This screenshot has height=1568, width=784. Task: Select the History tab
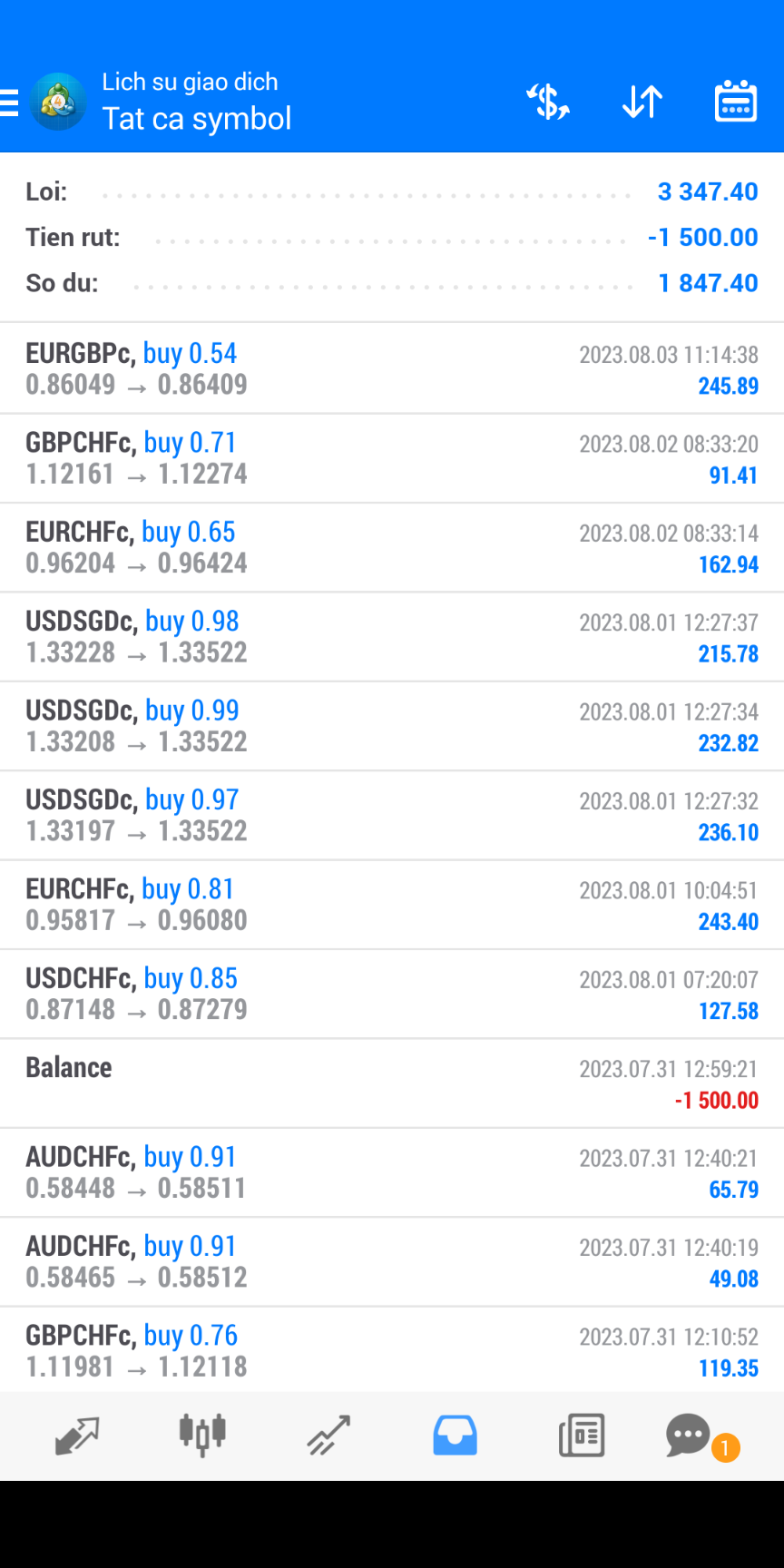click(455, 1436)
